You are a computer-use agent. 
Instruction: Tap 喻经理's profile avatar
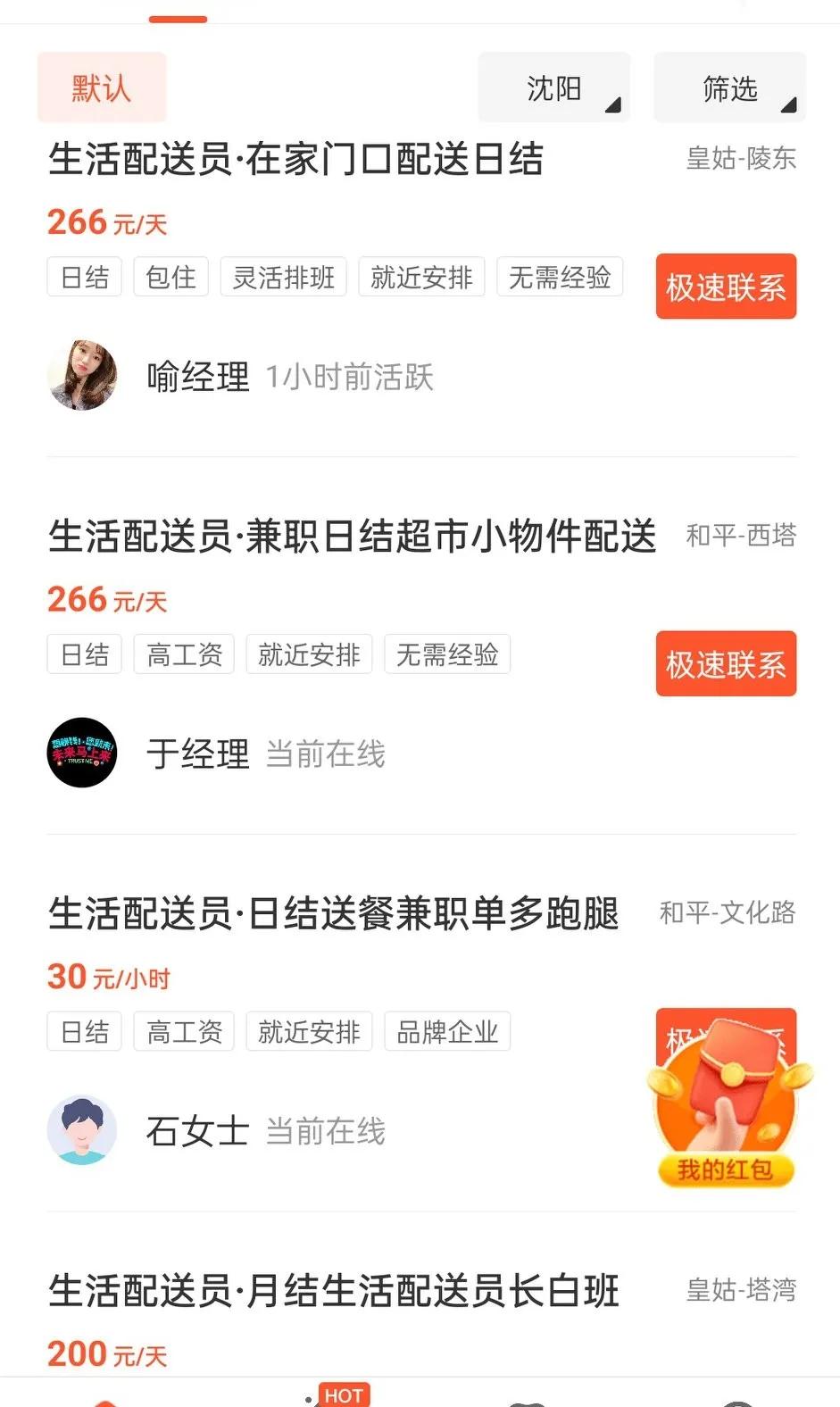coord(82,376)
